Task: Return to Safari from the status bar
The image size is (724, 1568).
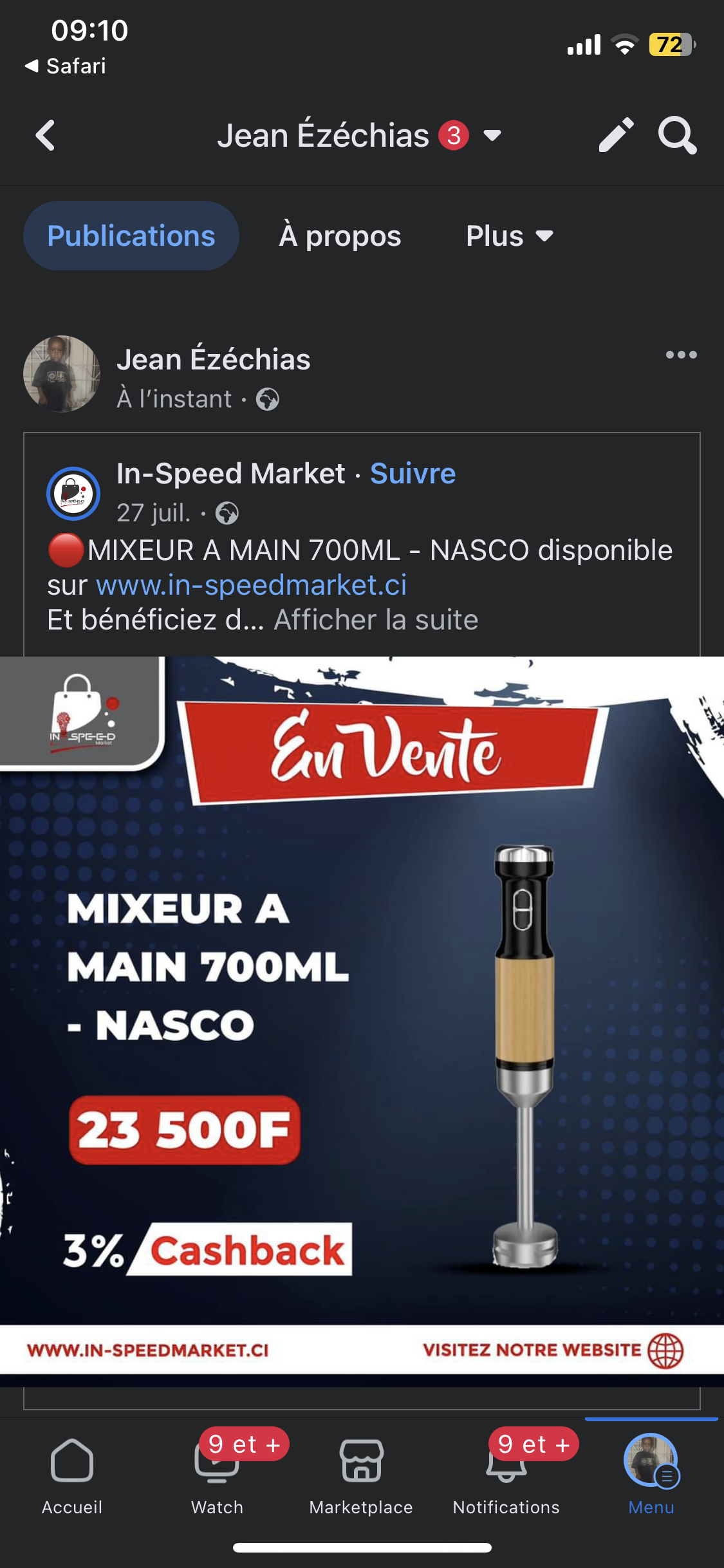Action: pos(66,66)
